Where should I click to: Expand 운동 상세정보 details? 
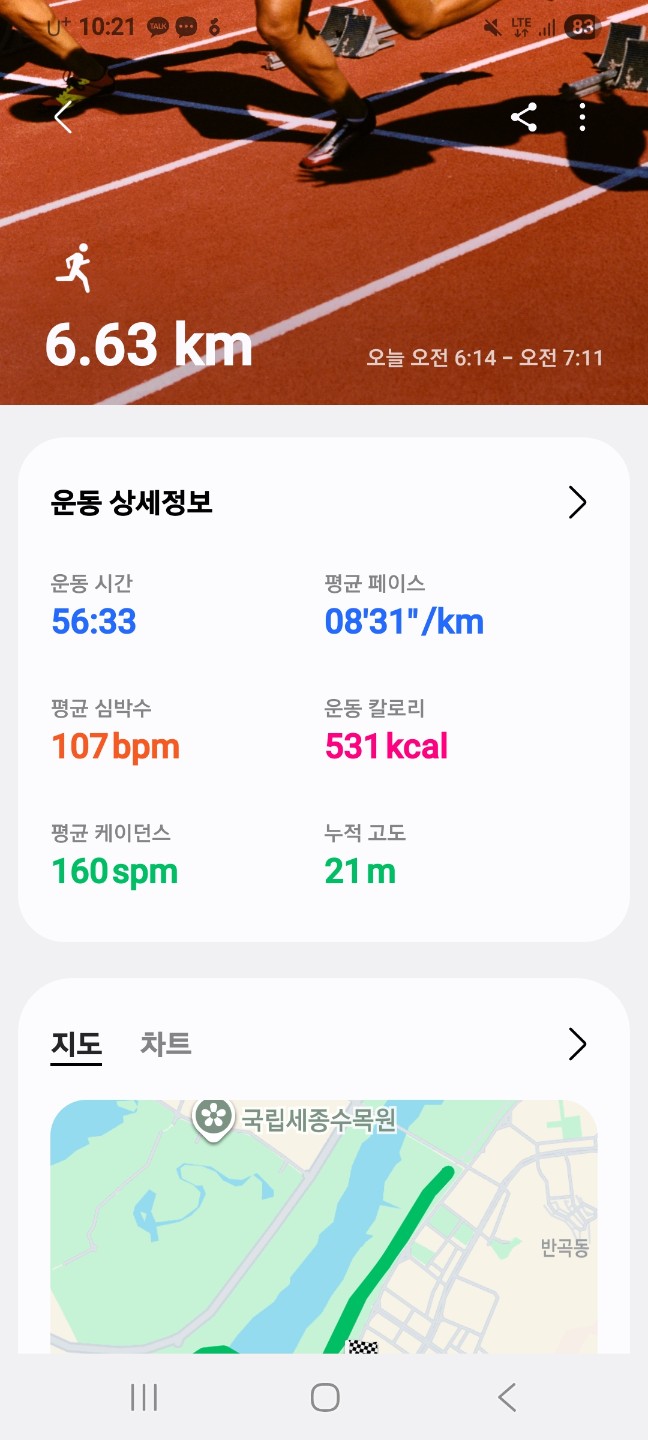[577, 502]
